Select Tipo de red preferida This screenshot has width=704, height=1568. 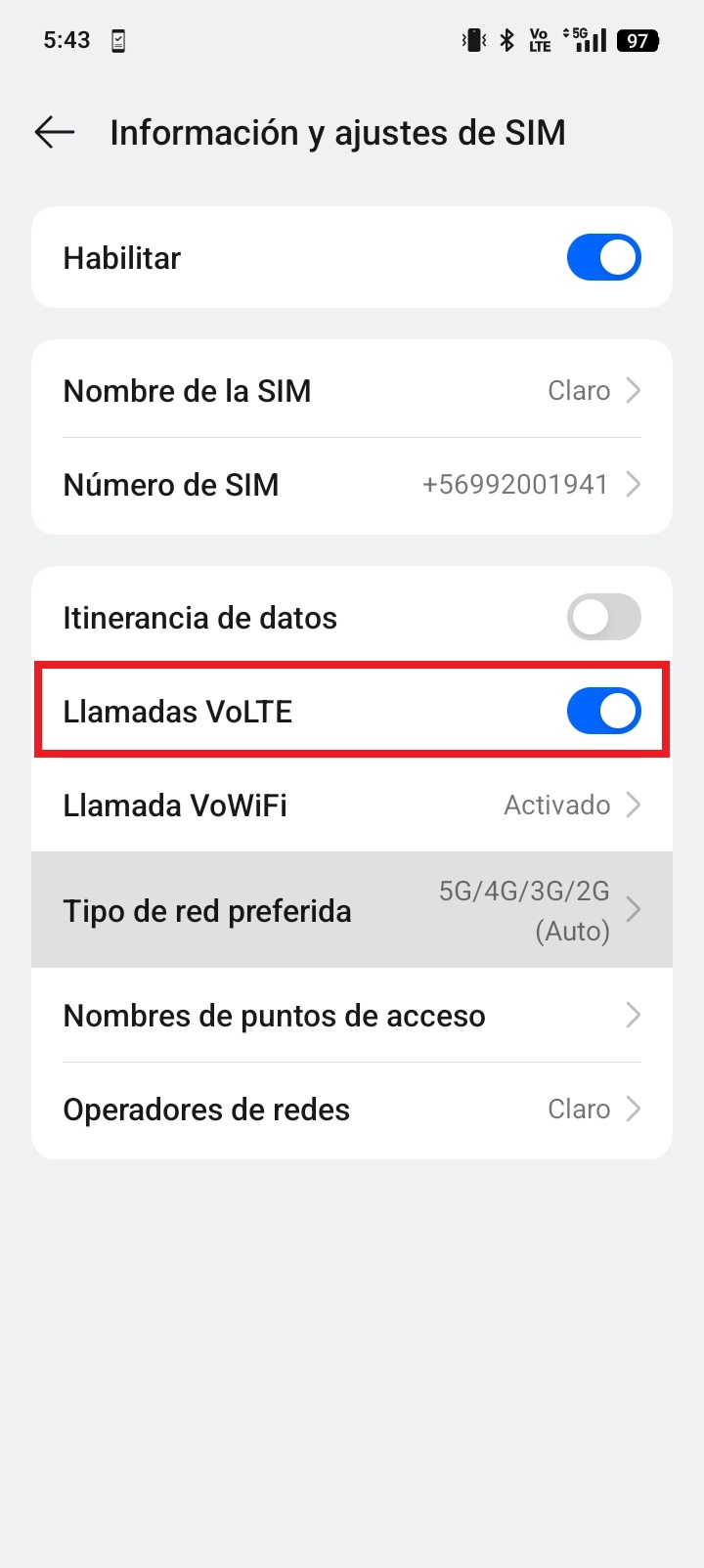[x=352, y=910]
